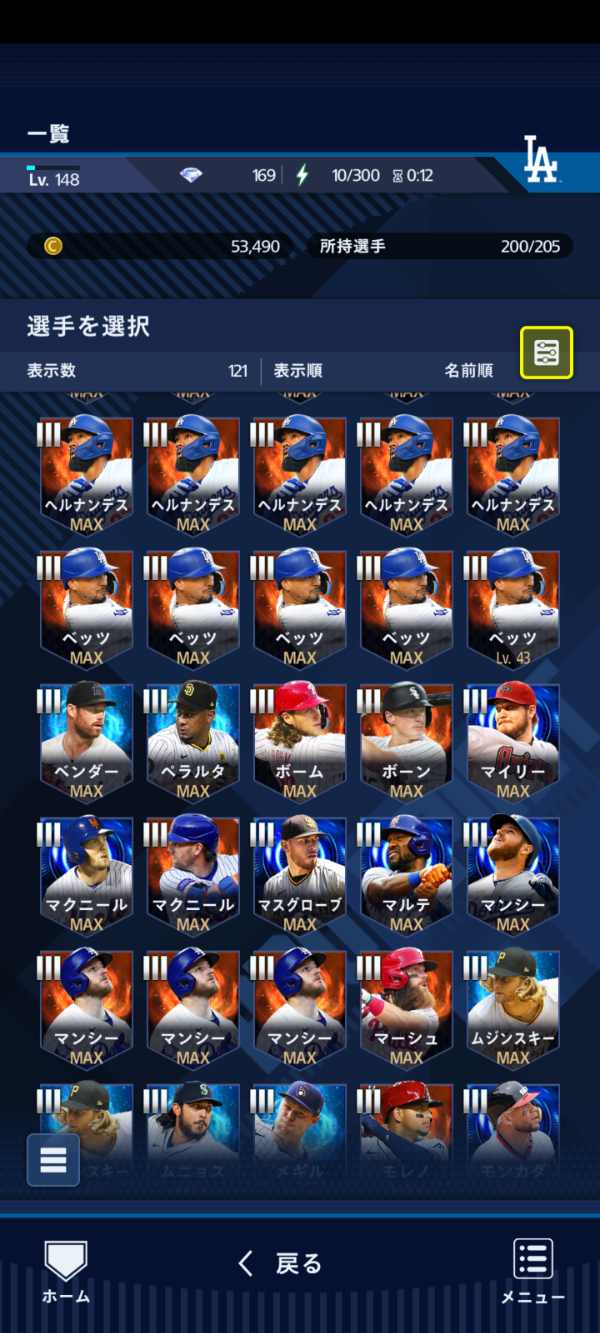Select the ペラルタ player card

point(193,740)
